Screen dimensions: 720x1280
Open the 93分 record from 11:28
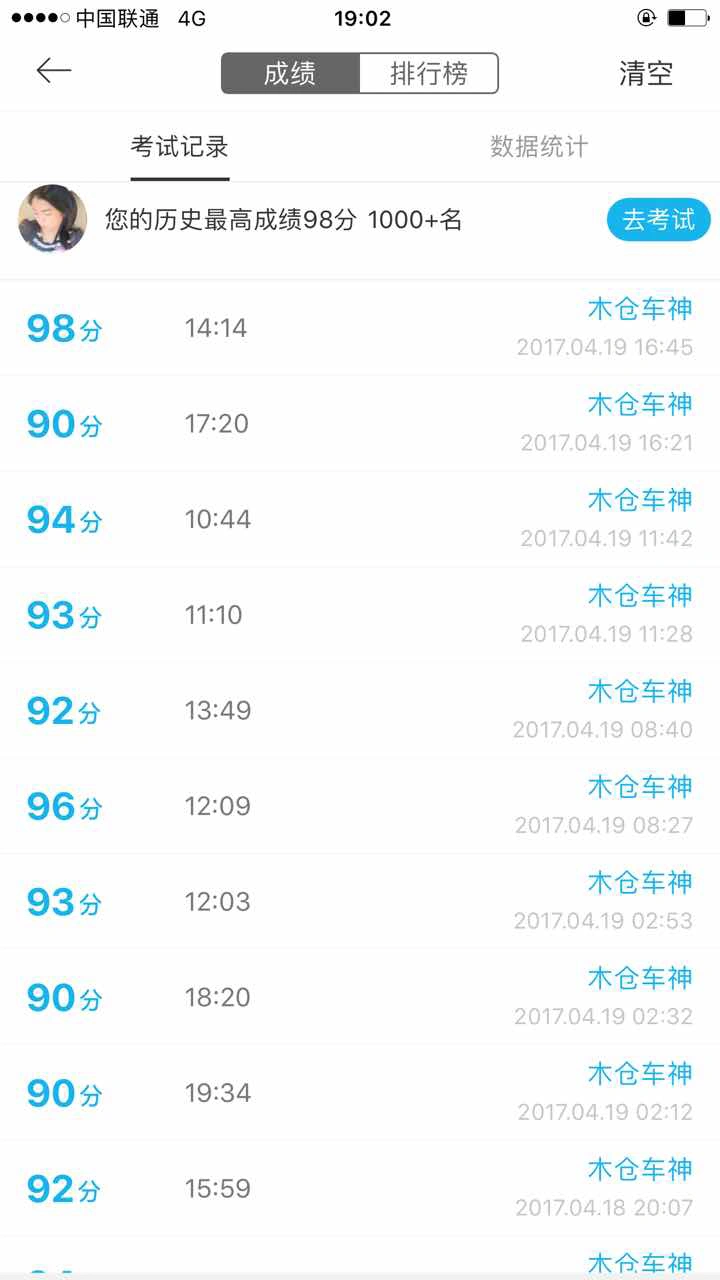click(360, 615)
